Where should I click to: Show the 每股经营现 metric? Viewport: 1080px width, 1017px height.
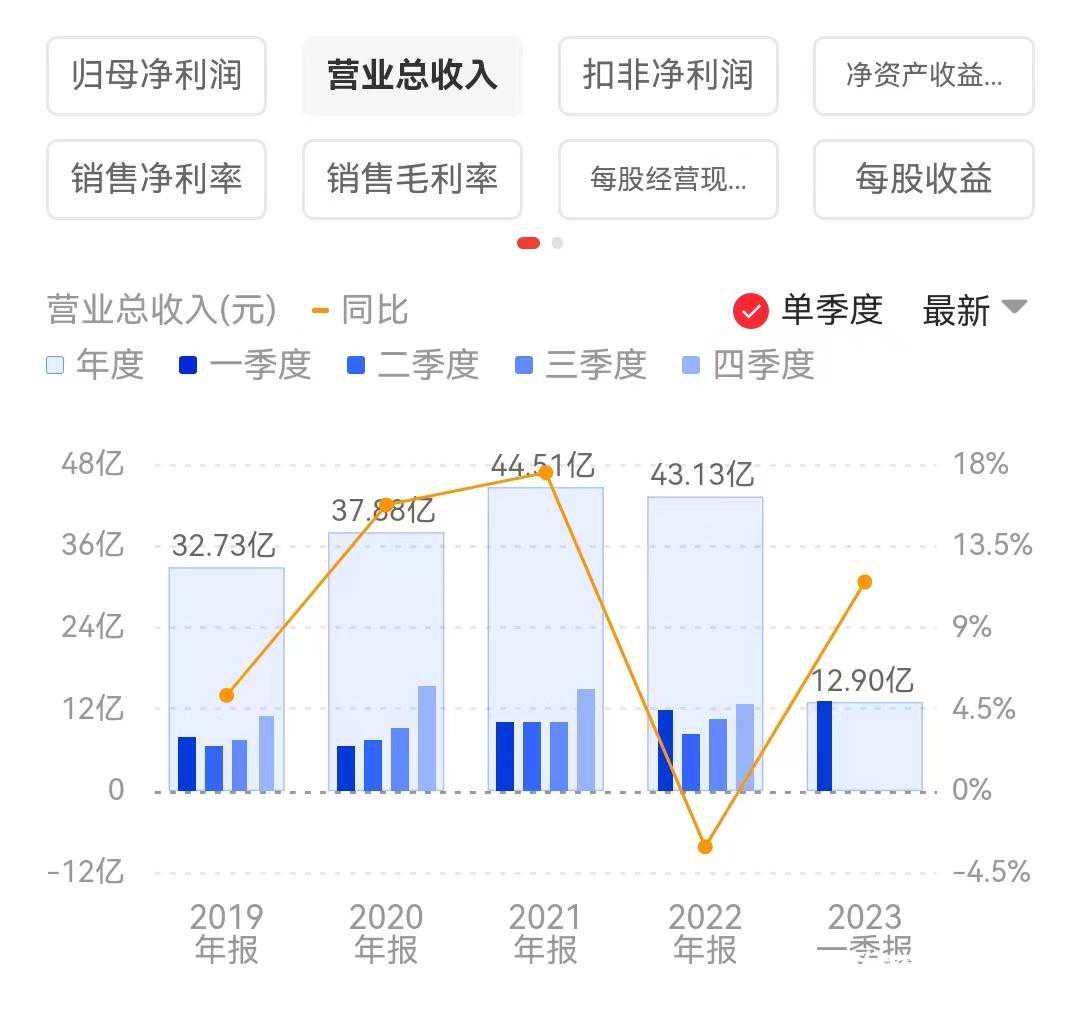pos(668,179)
